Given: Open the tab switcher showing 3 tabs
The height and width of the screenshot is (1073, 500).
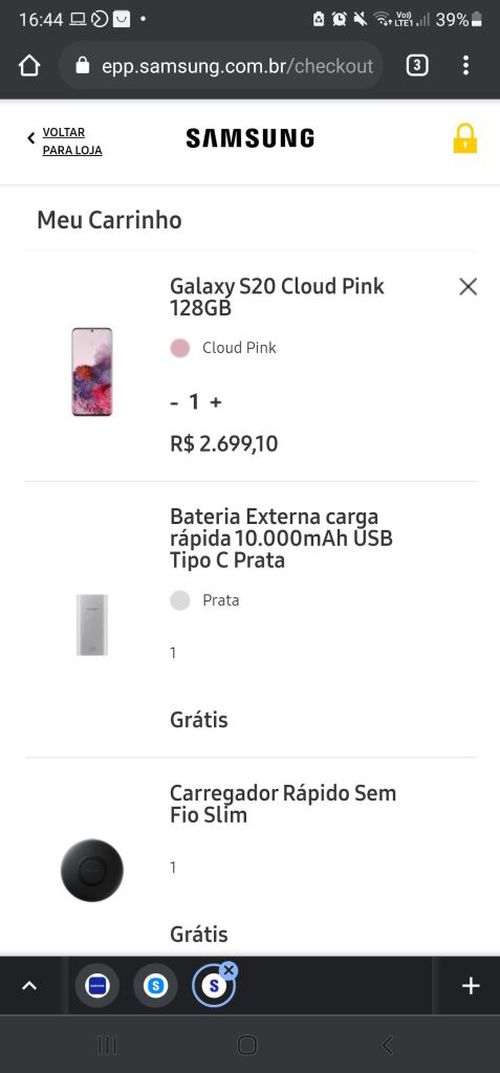Looking at the screenshot, I should pos(417,66).
